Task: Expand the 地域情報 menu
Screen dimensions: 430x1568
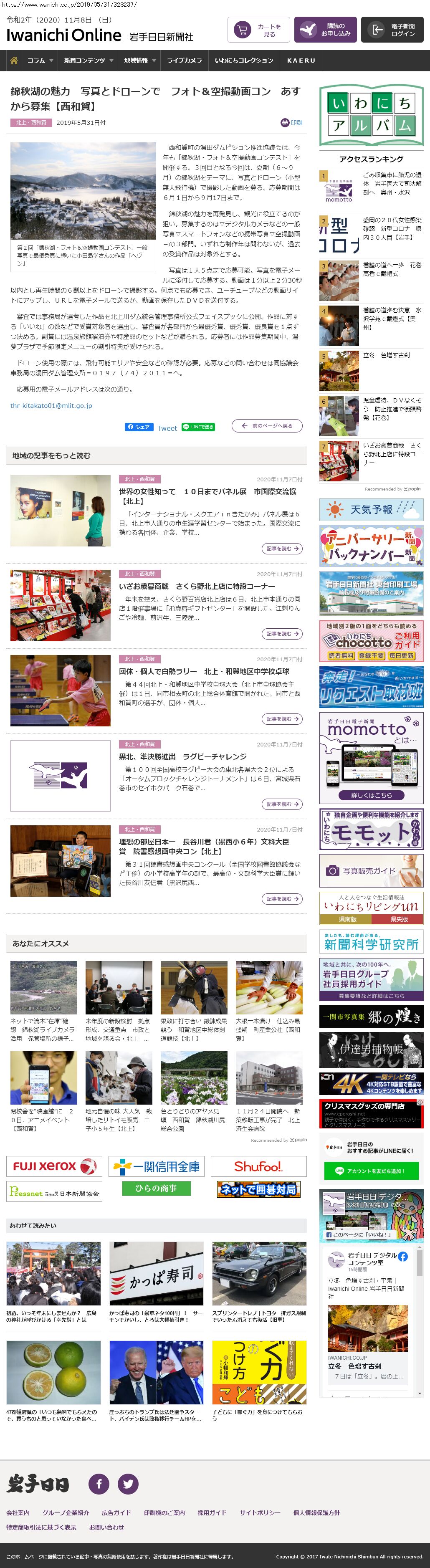Action: click(139, 61)
